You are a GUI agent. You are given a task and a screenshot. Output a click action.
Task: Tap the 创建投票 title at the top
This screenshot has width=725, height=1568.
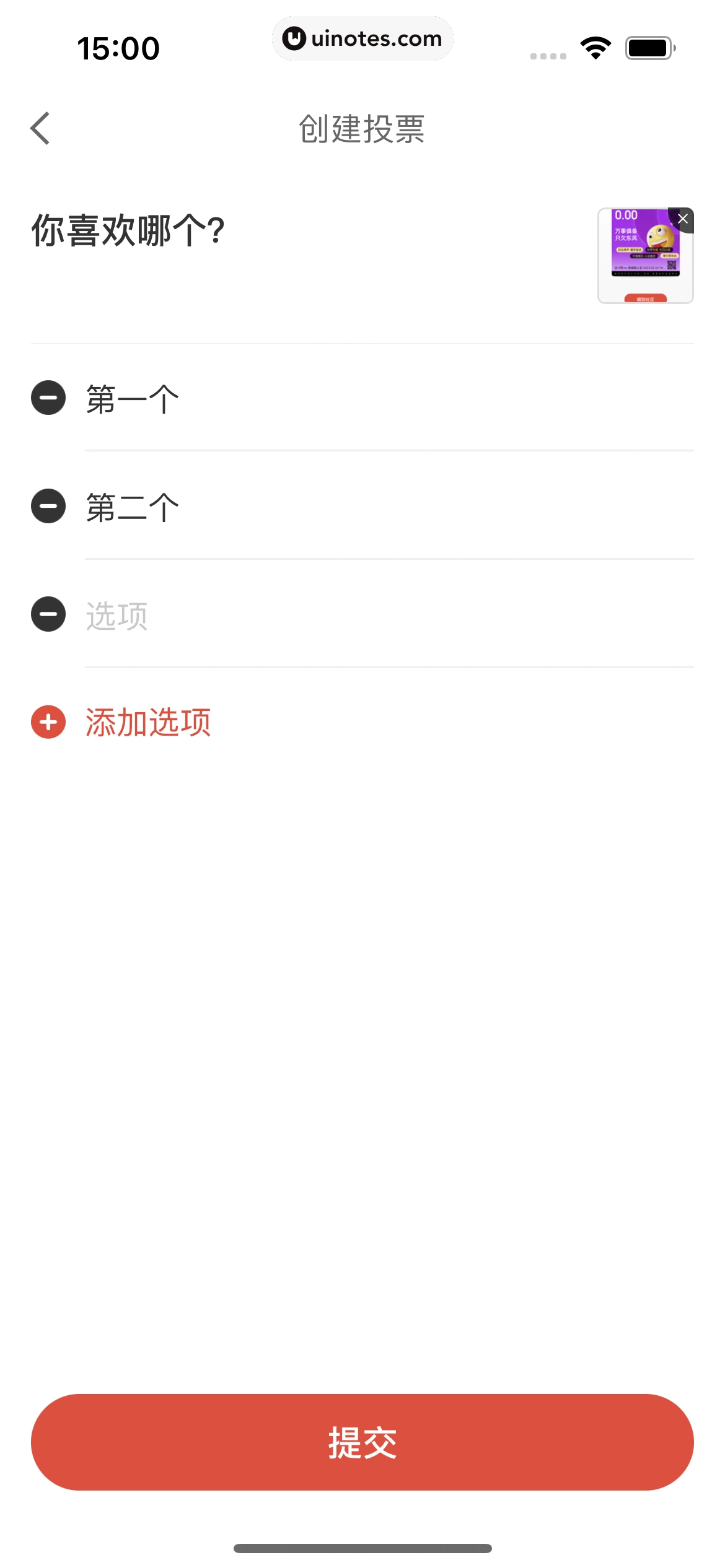click(362, 128)
